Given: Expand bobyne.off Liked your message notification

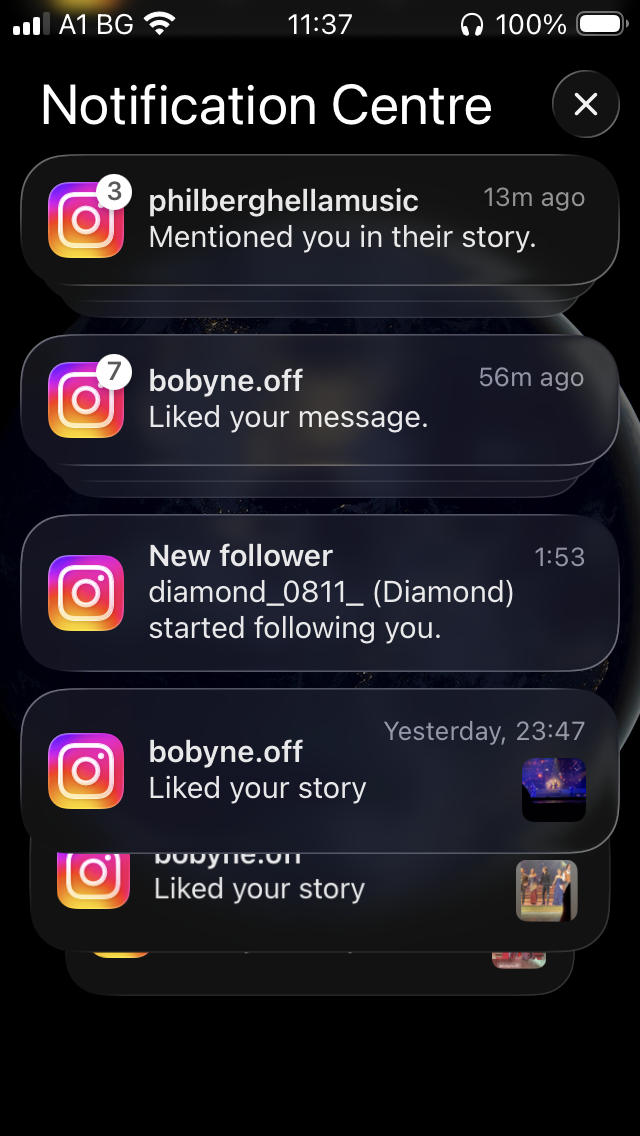Looking at the screenshot, I should pyautogui.click(x=320, y=399).
